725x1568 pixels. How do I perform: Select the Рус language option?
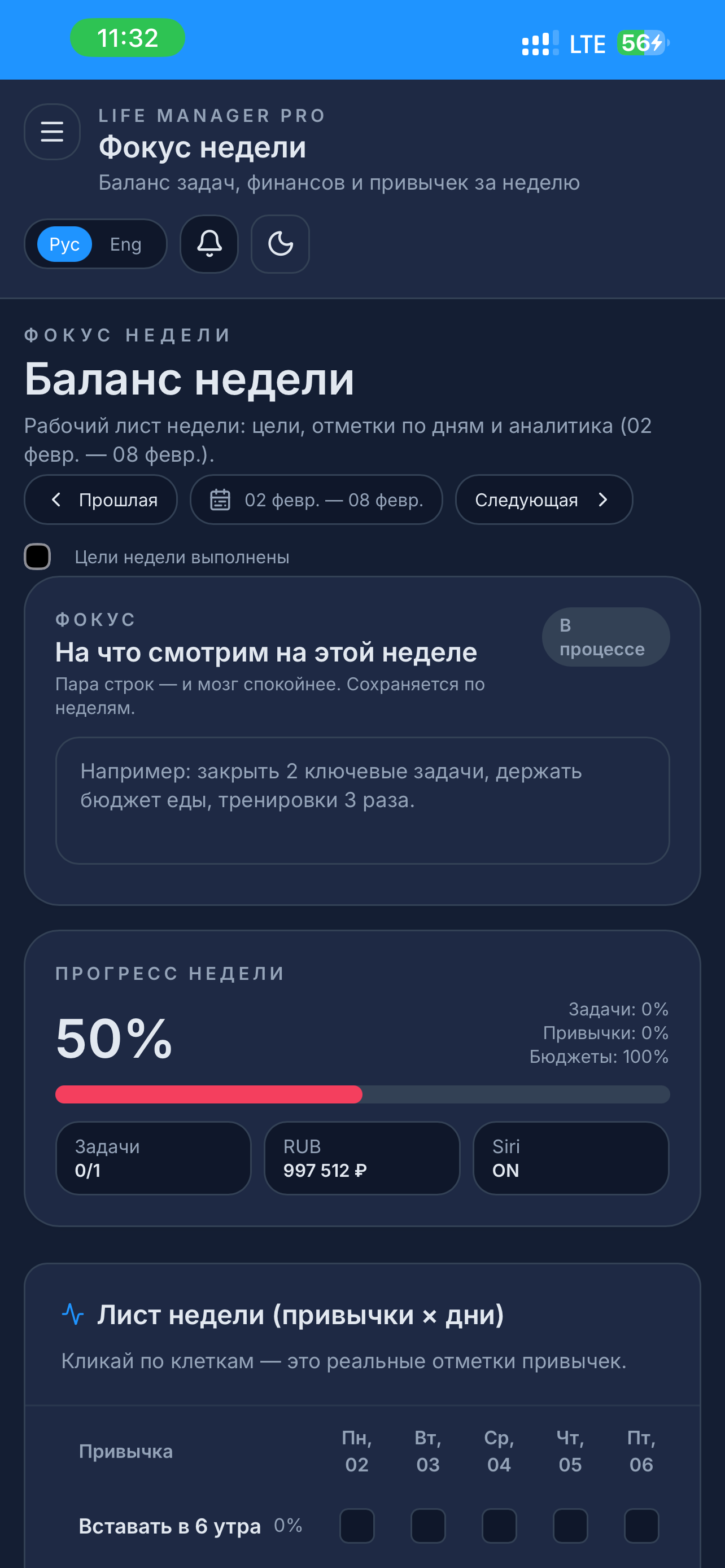tap(64, 244)
